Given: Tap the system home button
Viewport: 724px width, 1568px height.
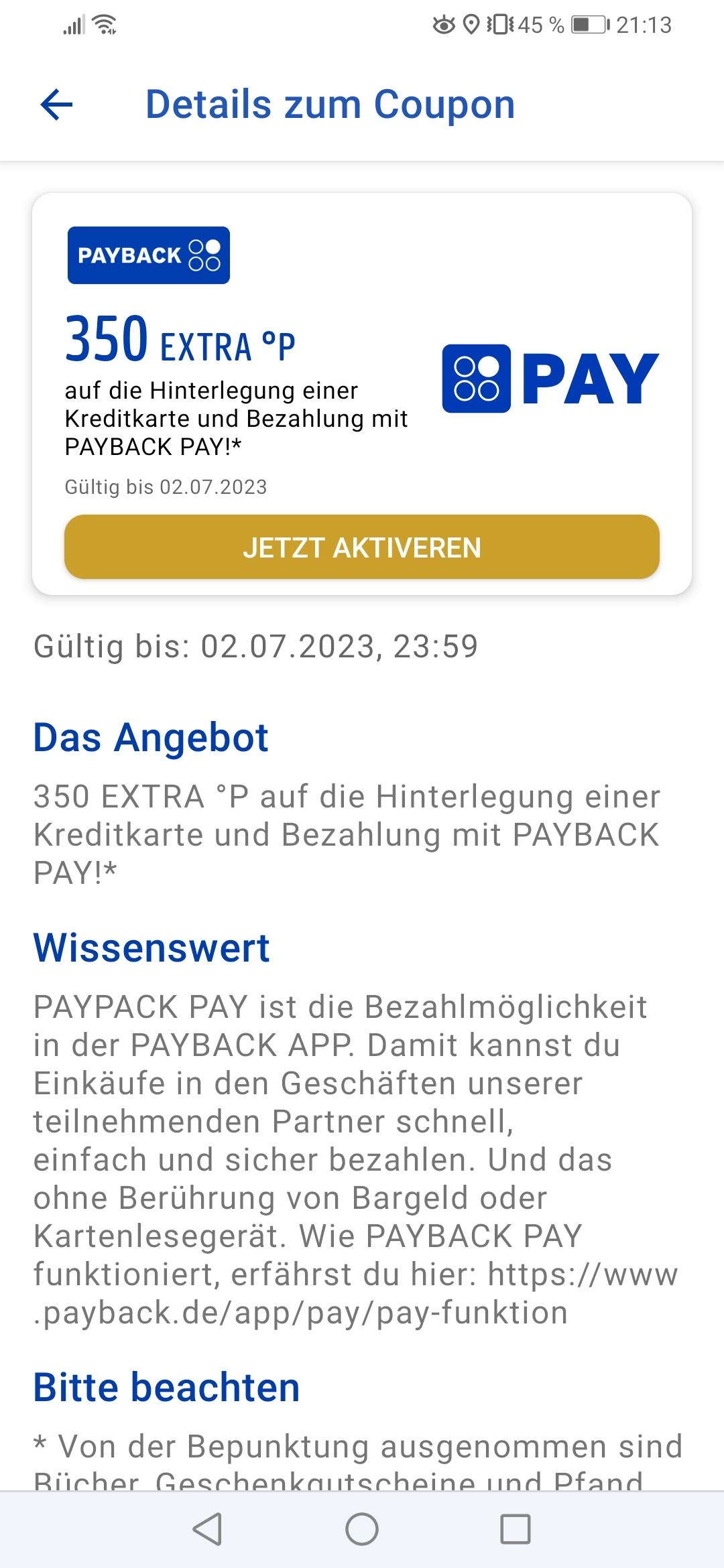Looking at the screenshot, I should (x=362, y=1529).
